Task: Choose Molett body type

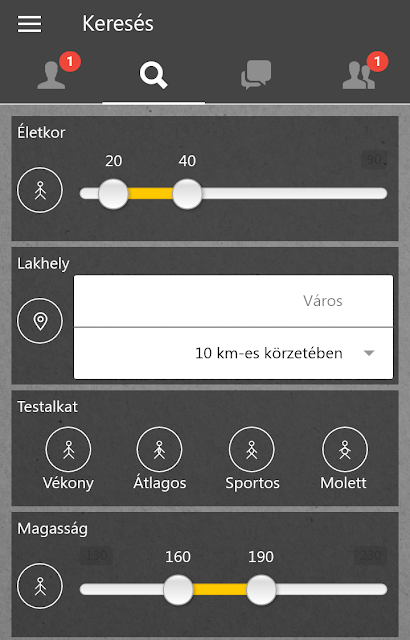Action: coord(344,458)
